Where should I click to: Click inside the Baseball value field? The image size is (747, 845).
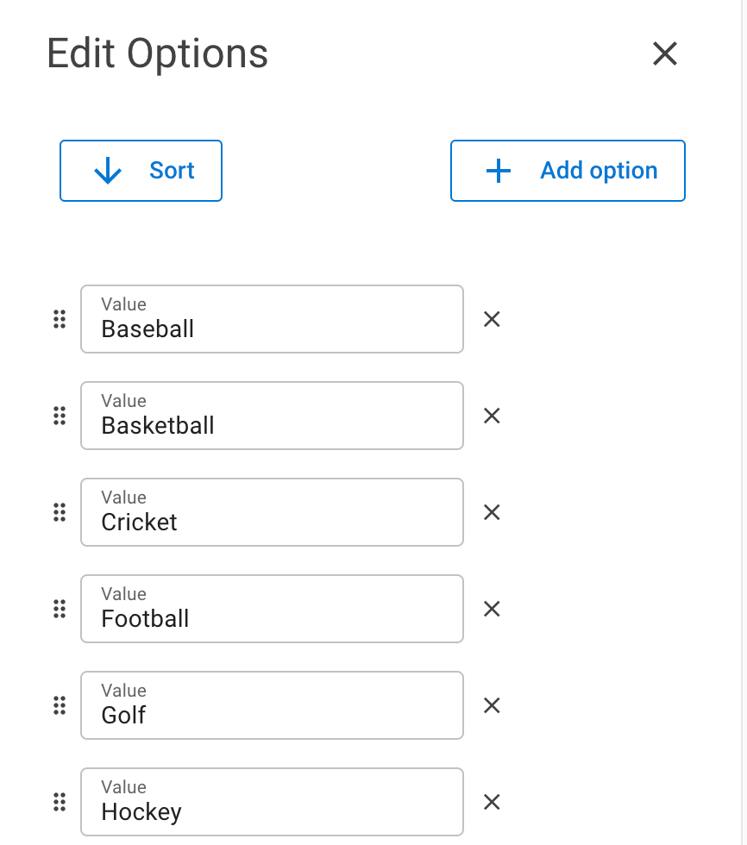coord(270,327)
